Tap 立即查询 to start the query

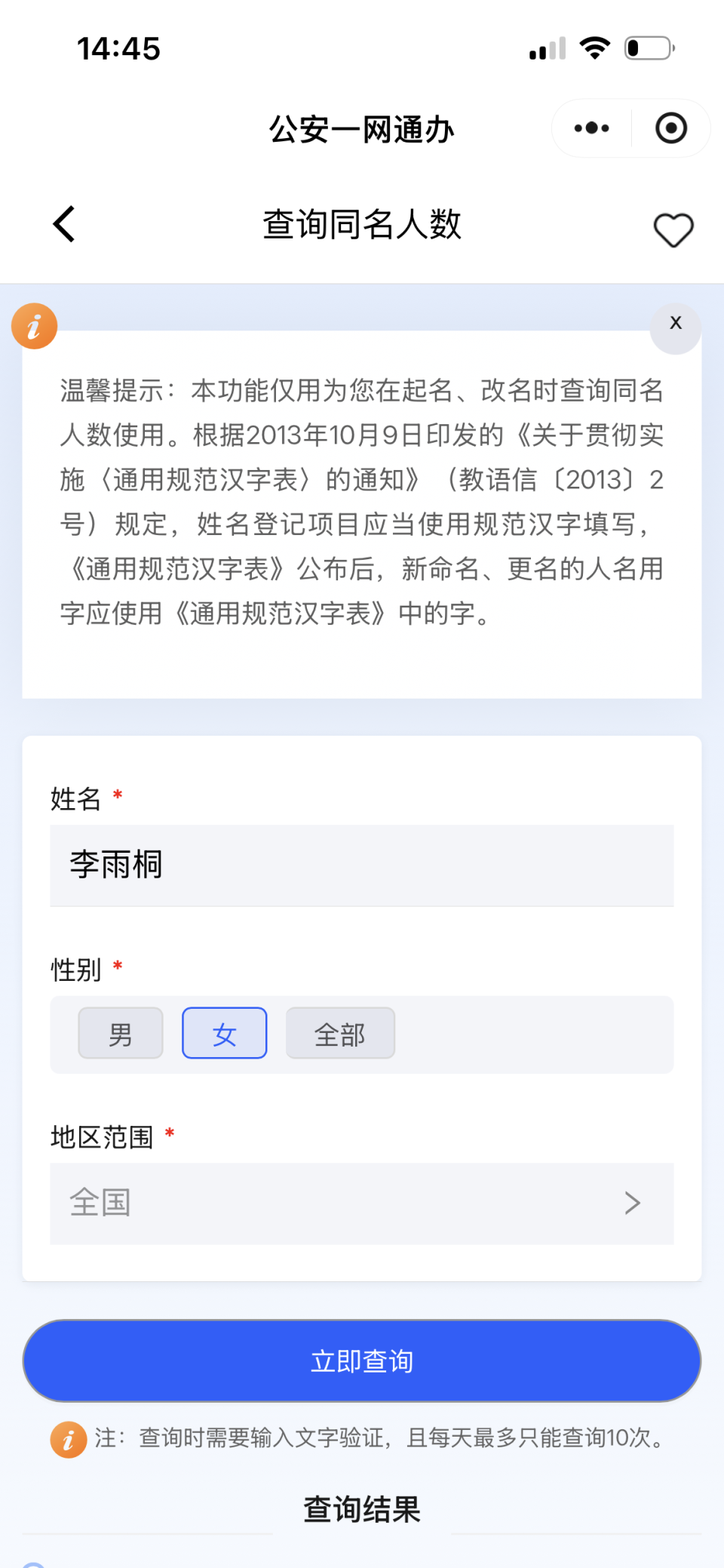point(361,1360)
